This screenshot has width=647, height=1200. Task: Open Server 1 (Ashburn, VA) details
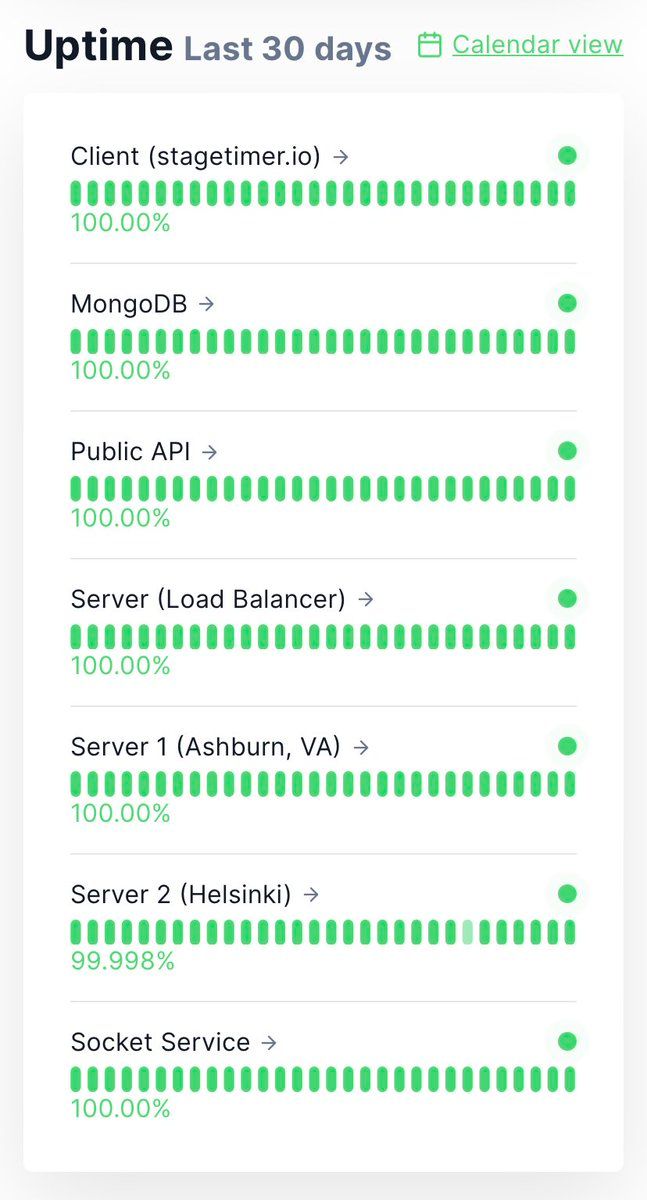point(220,747)
